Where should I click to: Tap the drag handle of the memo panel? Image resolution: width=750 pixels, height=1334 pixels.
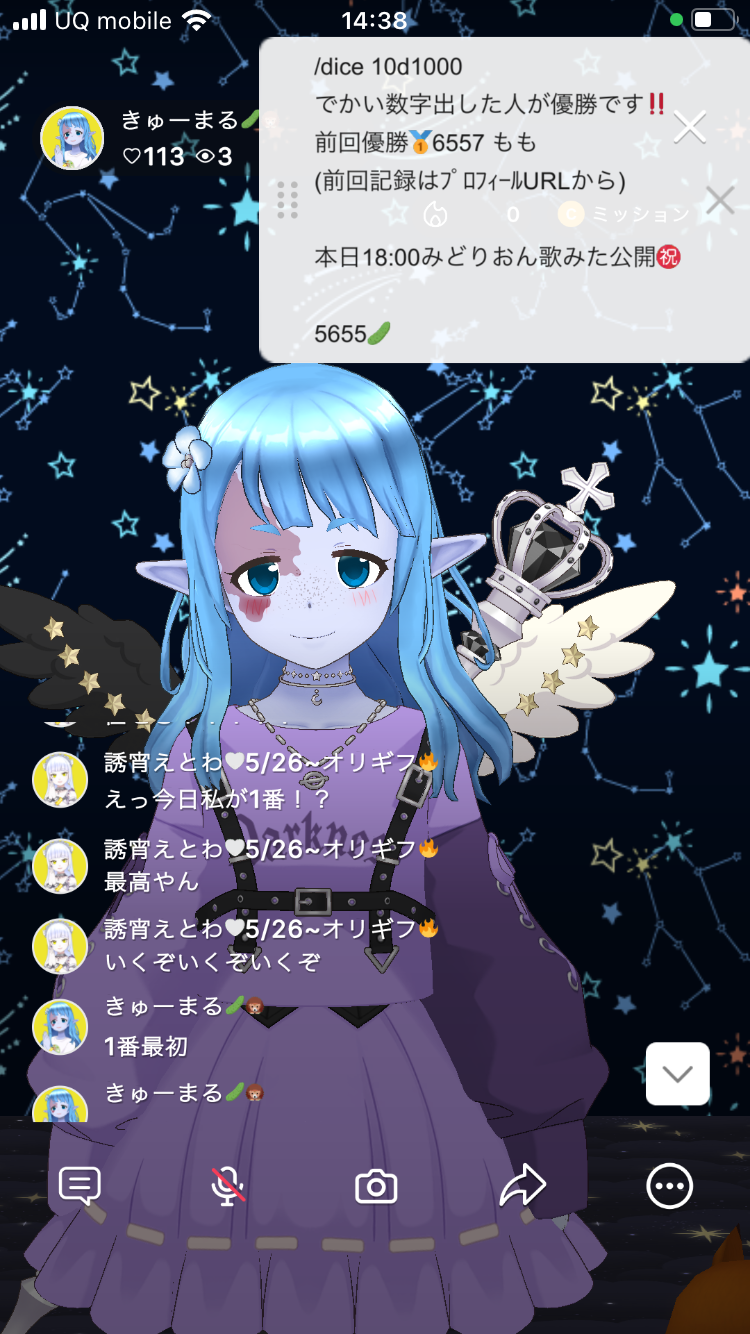[x=288, y=200]
